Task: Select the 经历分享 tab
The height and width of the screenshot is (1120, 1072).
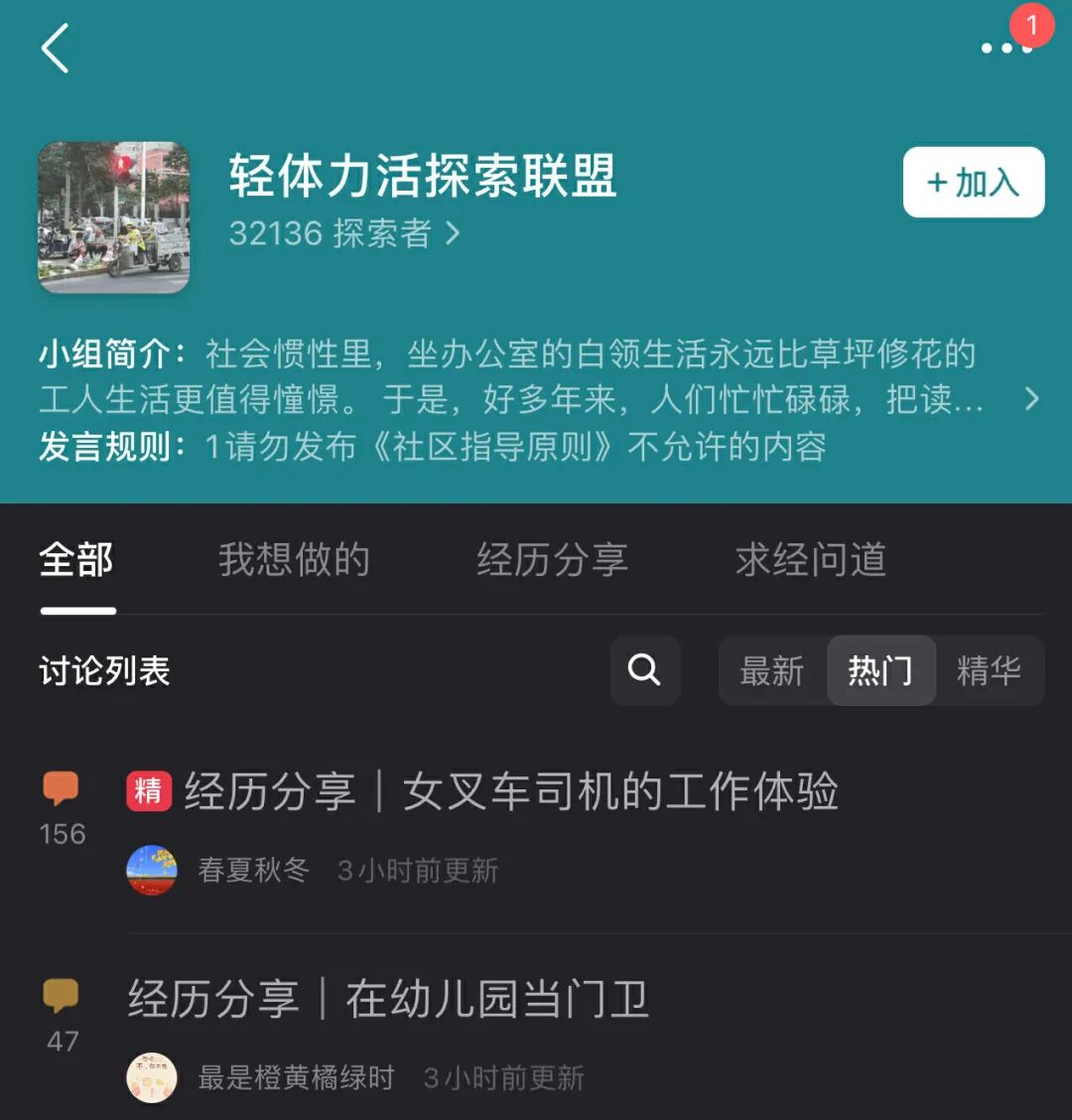Action: 552,560
